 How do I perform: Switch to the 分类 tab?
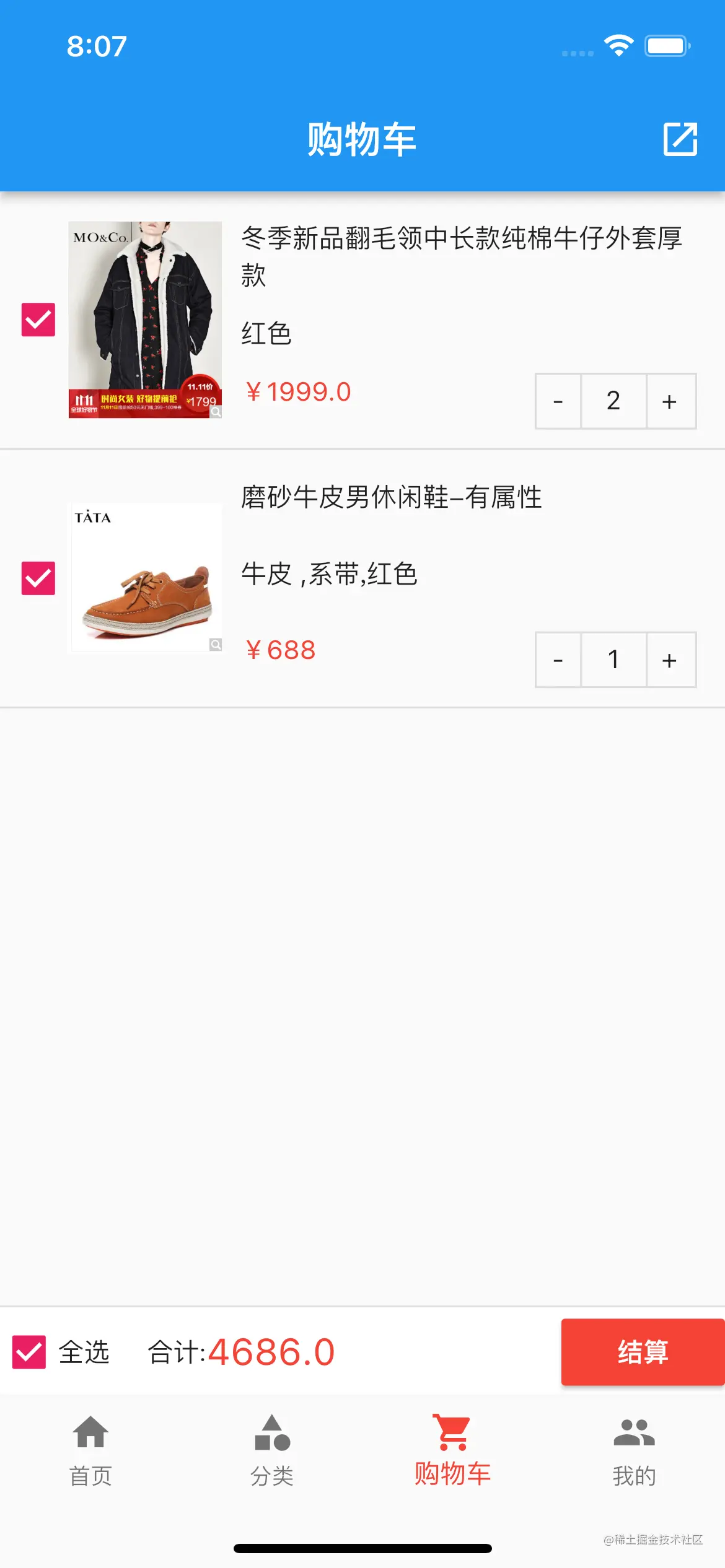pyautogui.click(x=271, y=1450)
